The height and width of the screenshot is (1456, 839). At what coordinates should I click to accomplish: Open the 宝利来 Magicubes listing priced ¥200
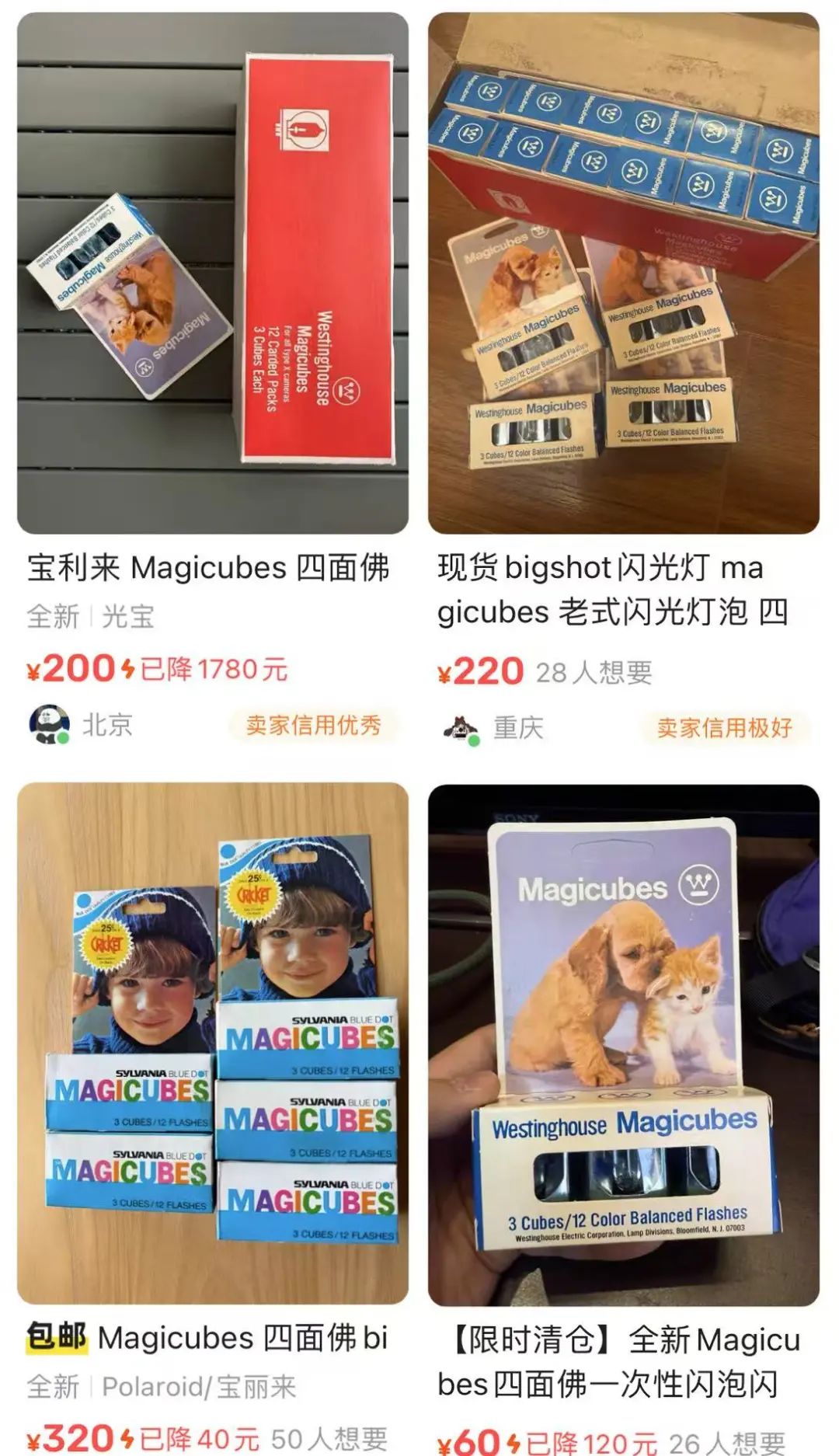pyautogui.click(x=212, y=273)
